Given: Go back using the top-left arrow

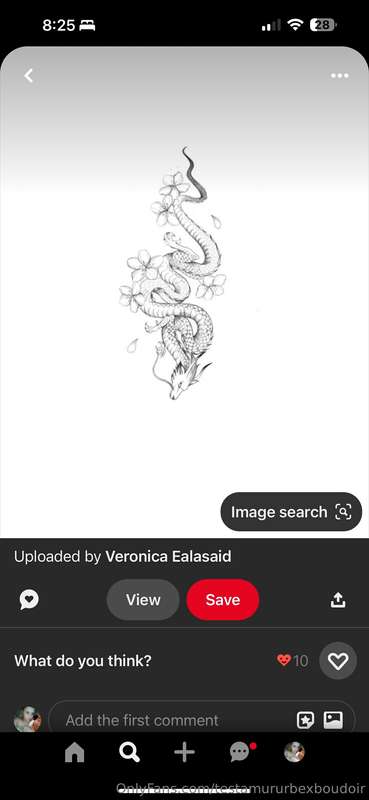Looking at the screenshot, I should (29, 76).
